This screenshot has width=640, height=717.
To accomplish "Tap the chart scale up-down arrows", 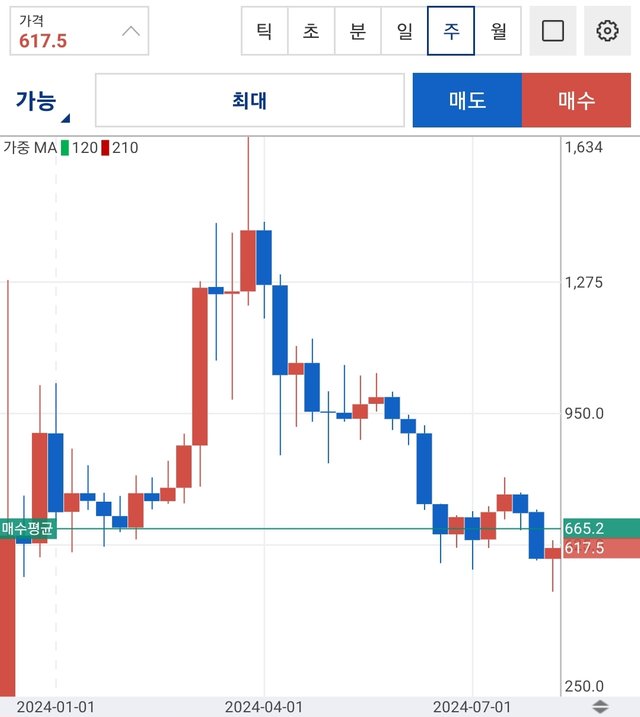I will point(600,706).
